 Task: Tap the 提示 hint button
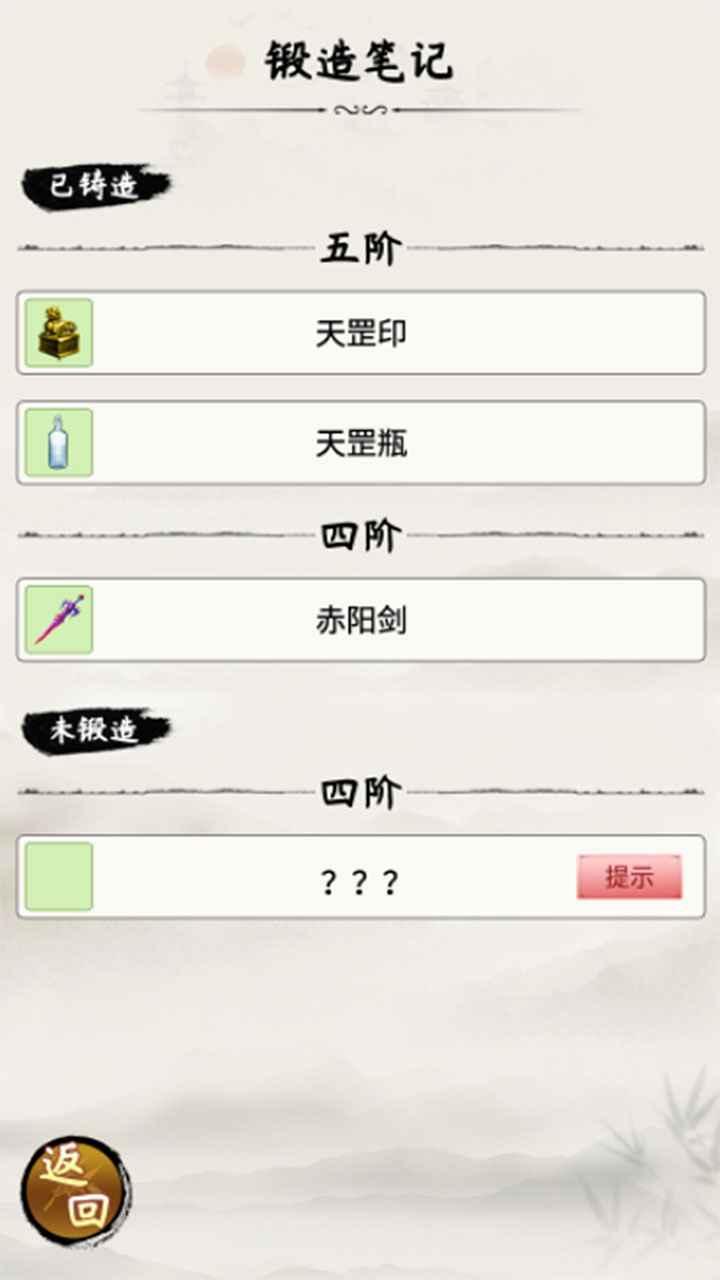(x=629, y=877)
